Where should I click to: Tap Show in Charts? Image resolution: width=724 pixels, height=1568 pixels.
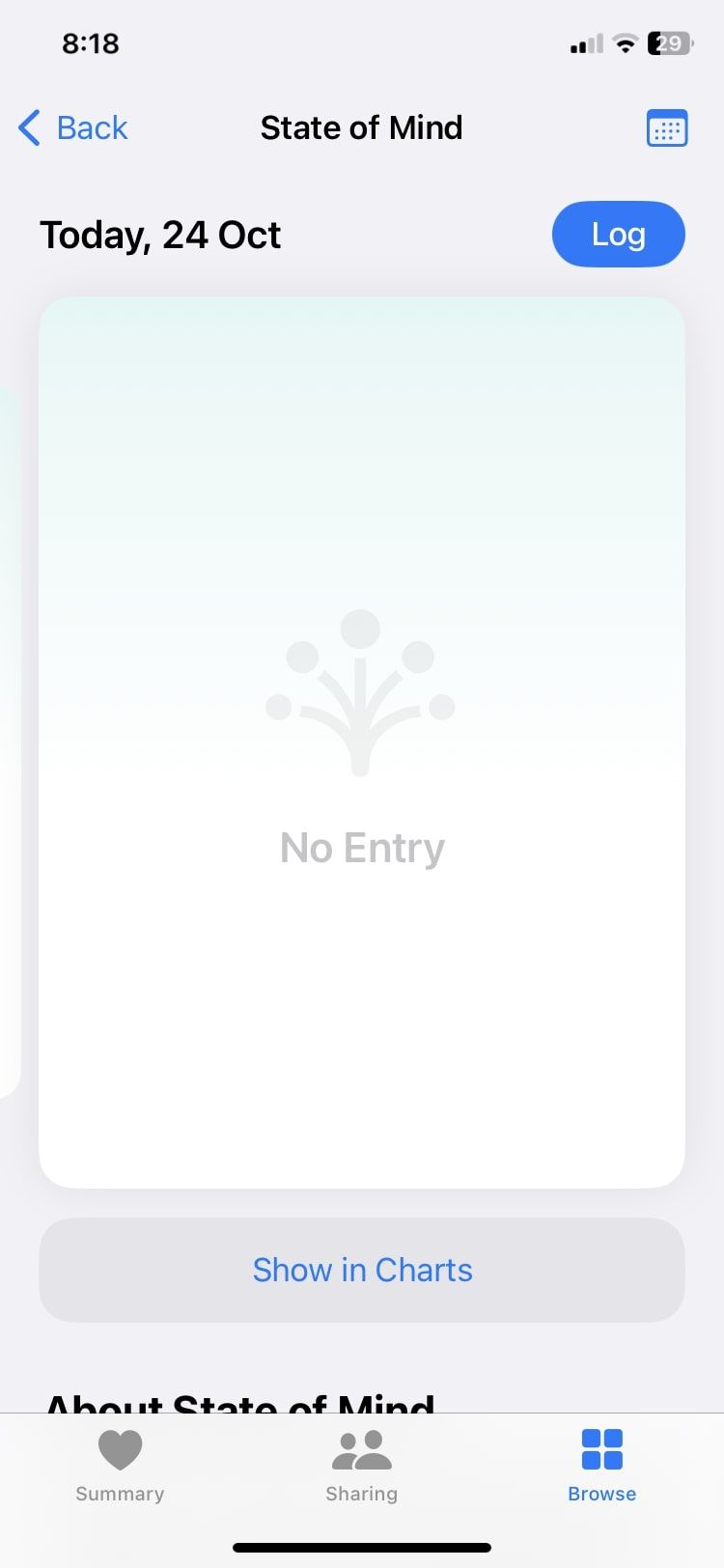[362, 1270]
